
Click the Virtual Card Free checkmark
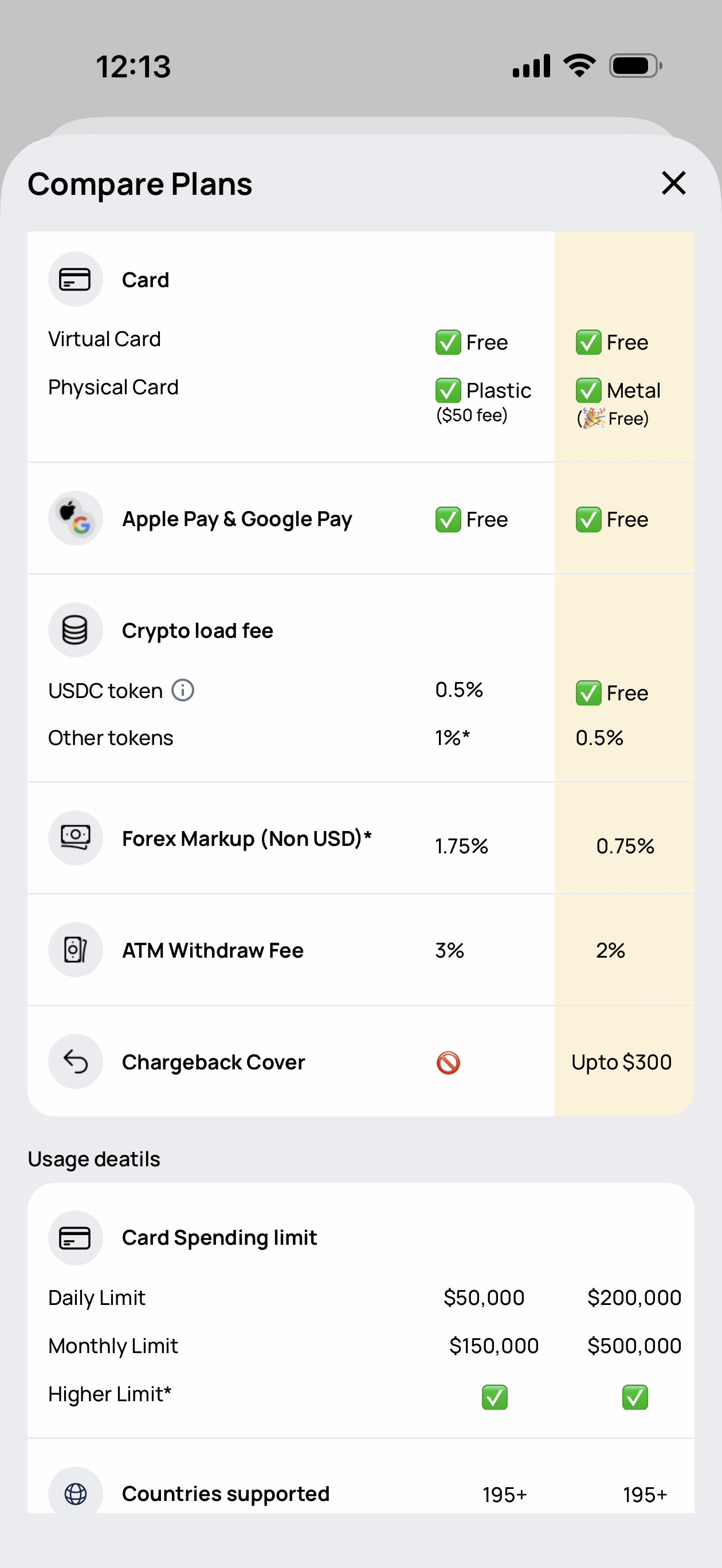pyautogui.click(x=448, y=342)
